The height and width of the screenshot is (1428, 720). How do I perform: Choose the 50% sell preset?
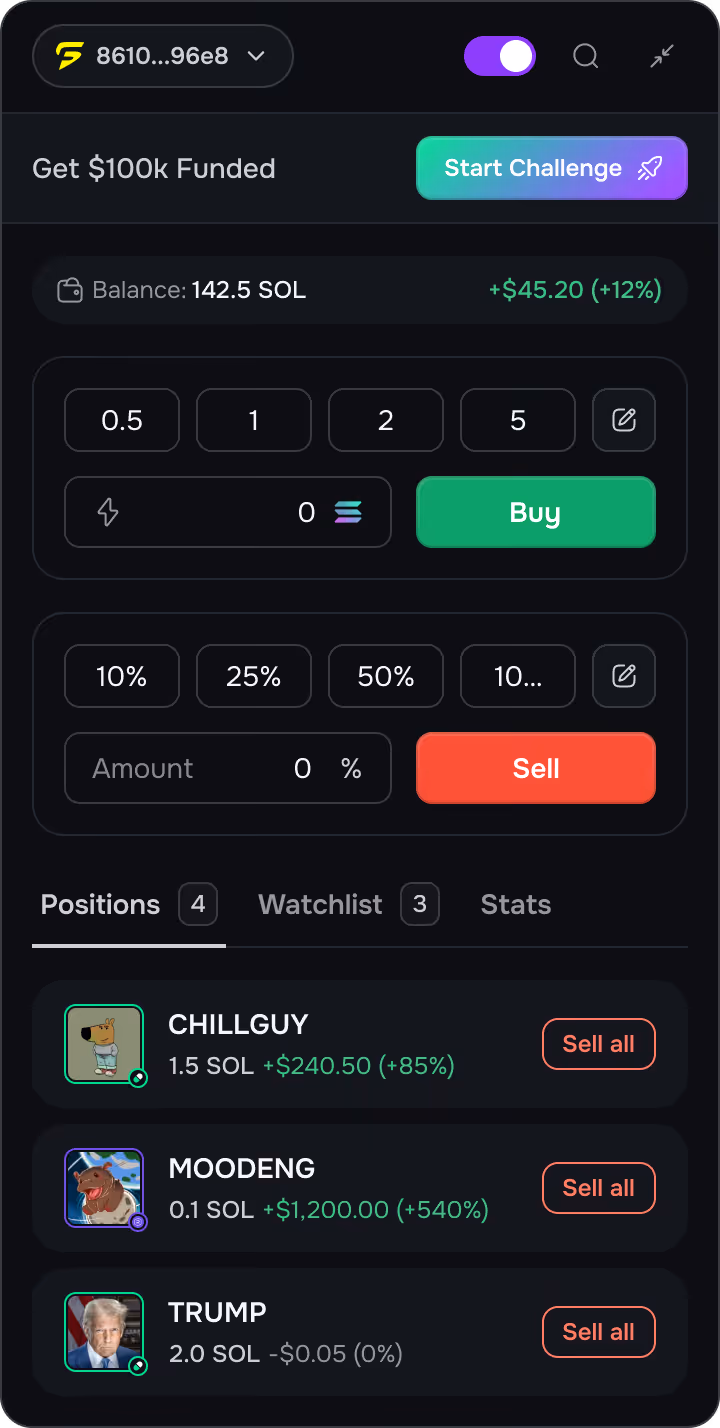tap(386, 676)
